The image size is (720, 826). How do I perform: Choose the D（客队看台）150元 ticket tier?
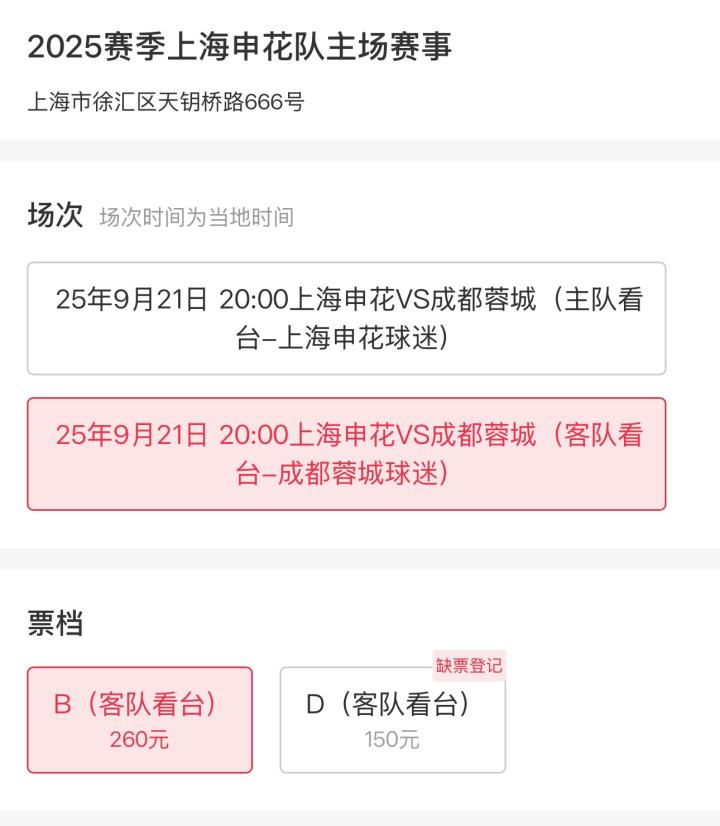(392, 720)
